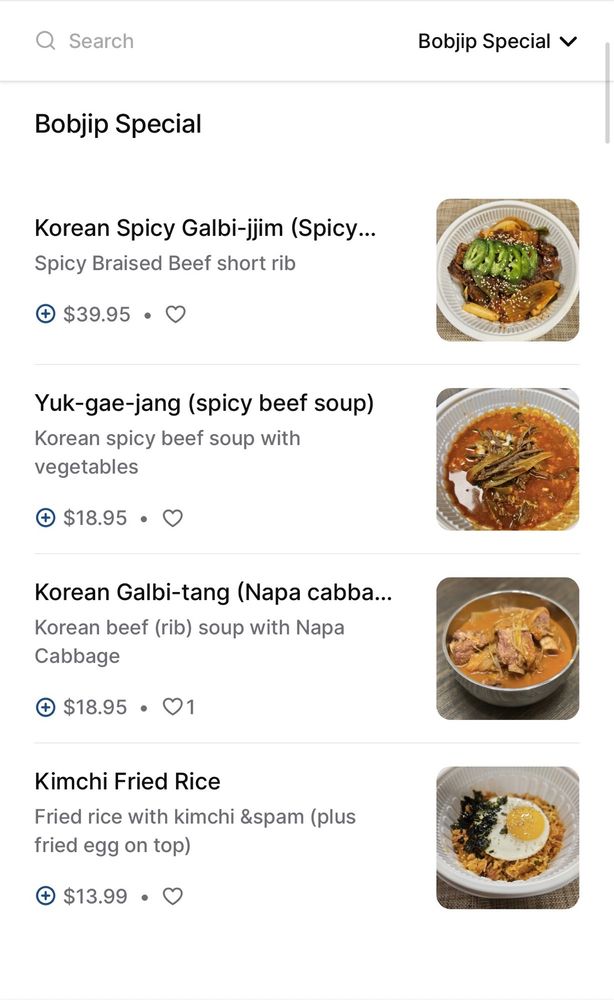View the Kimchi Fried Rice photo
Viewport: 614px width, 1000px height.
point(507,837)
